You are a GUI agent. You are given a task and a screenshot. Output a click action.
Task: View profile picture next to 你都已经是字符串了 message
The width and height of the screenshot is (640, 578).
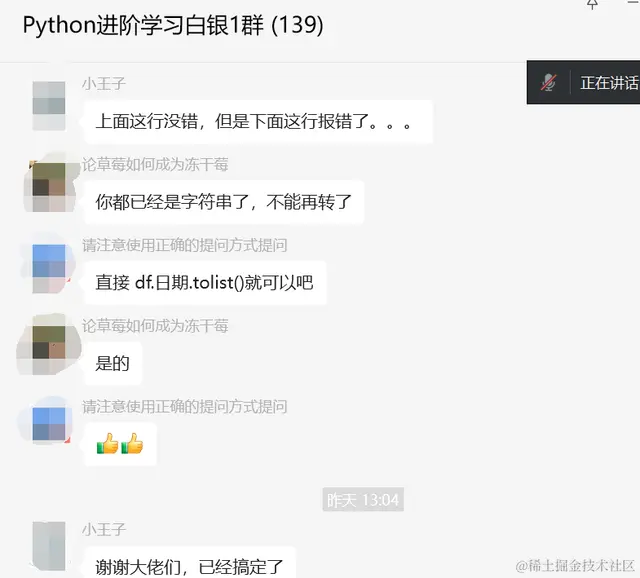49,186
